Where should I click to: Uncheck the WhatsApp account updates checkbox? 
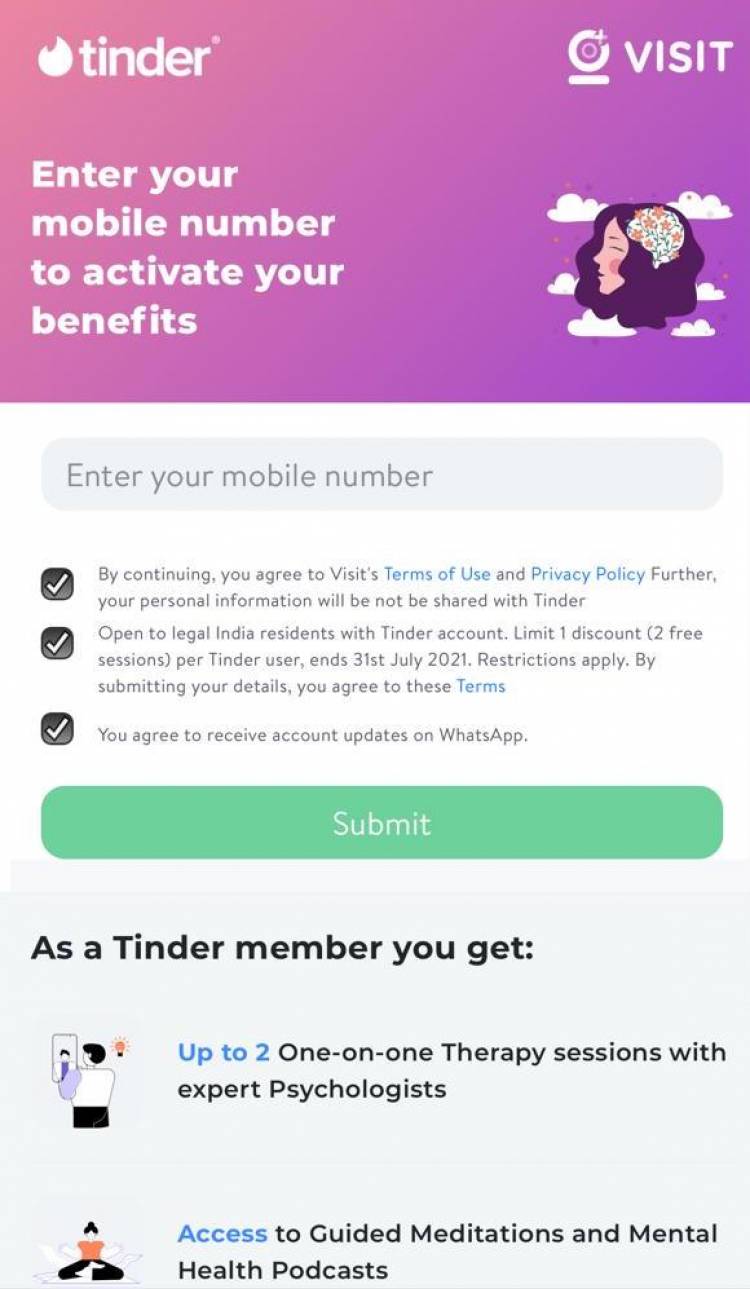click(57, 730)
